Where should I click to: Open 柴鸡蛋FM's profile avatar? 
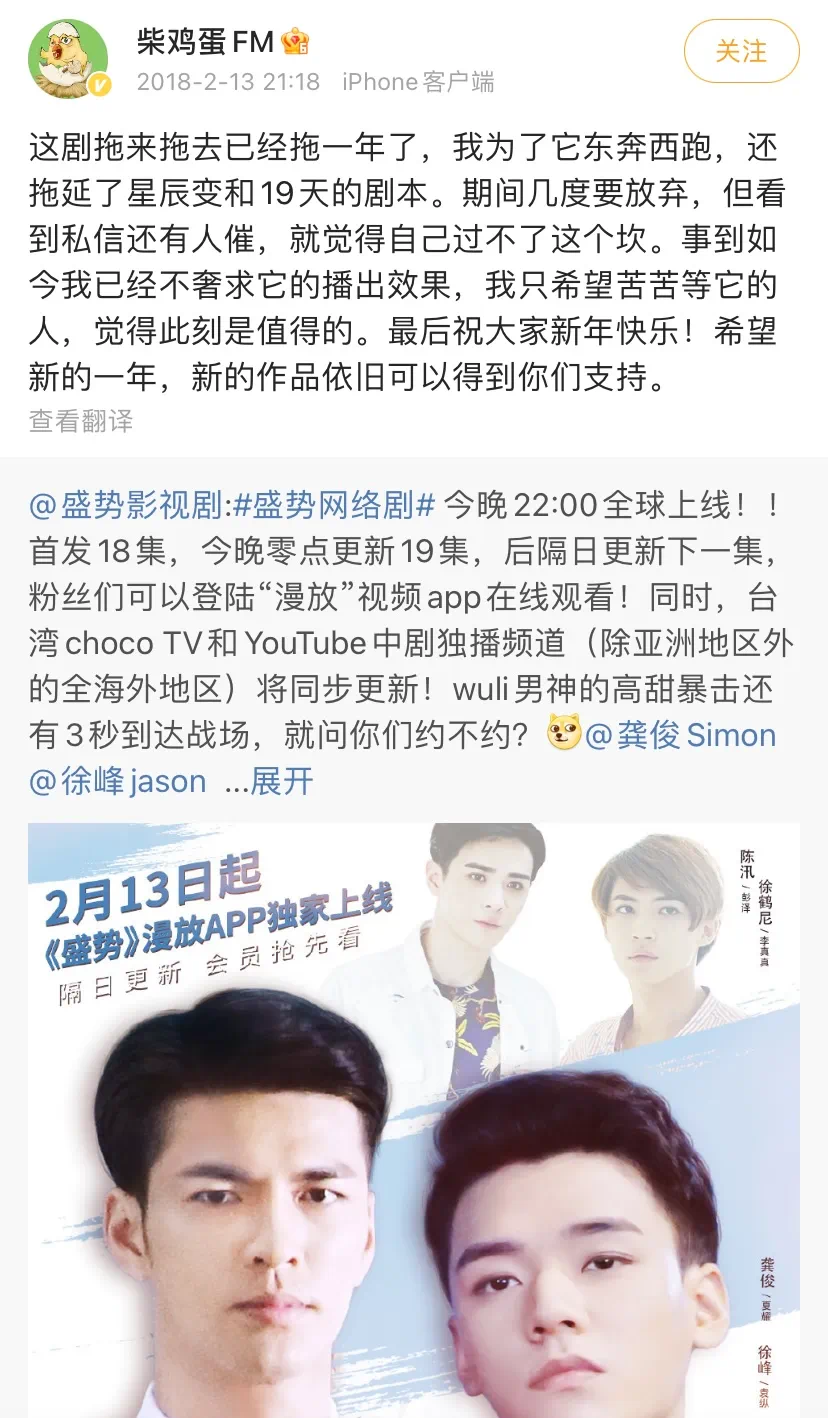coord(68,58)
